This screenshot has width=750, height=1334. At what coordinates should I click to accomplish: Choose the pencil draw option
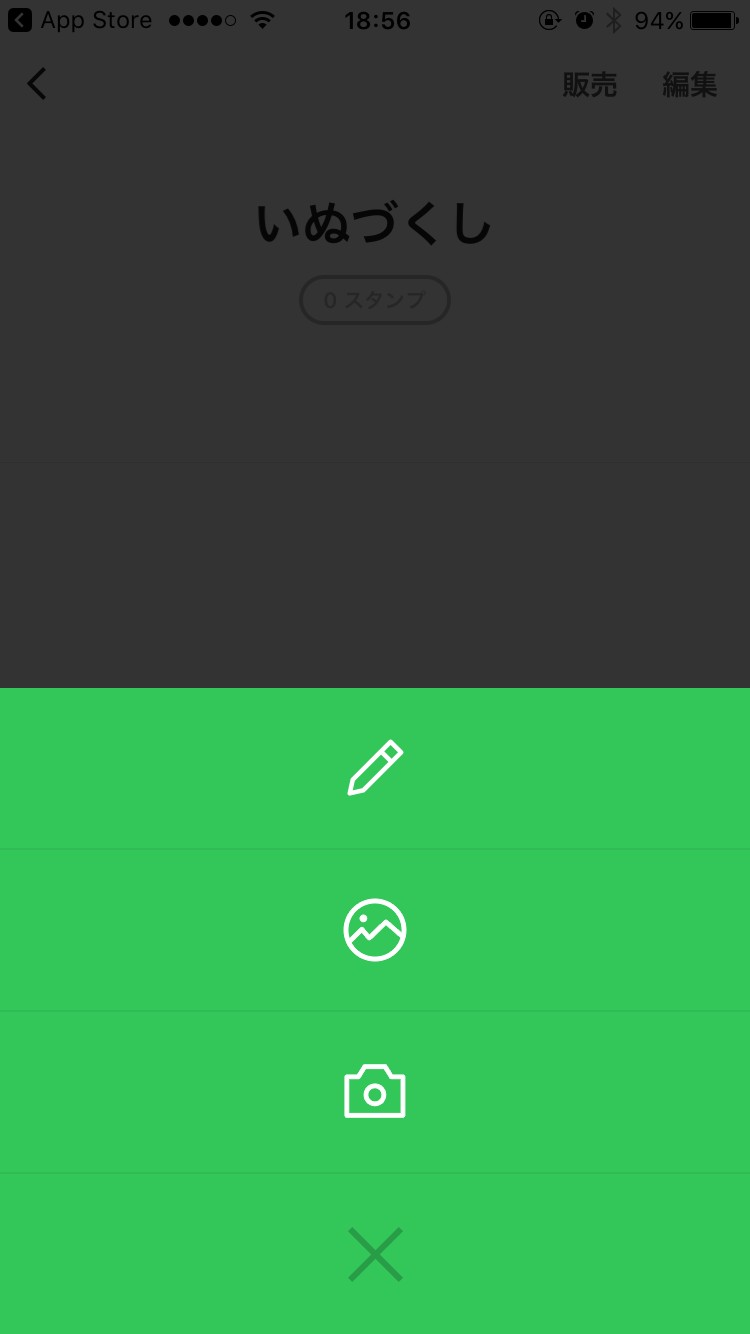point(375,768)
